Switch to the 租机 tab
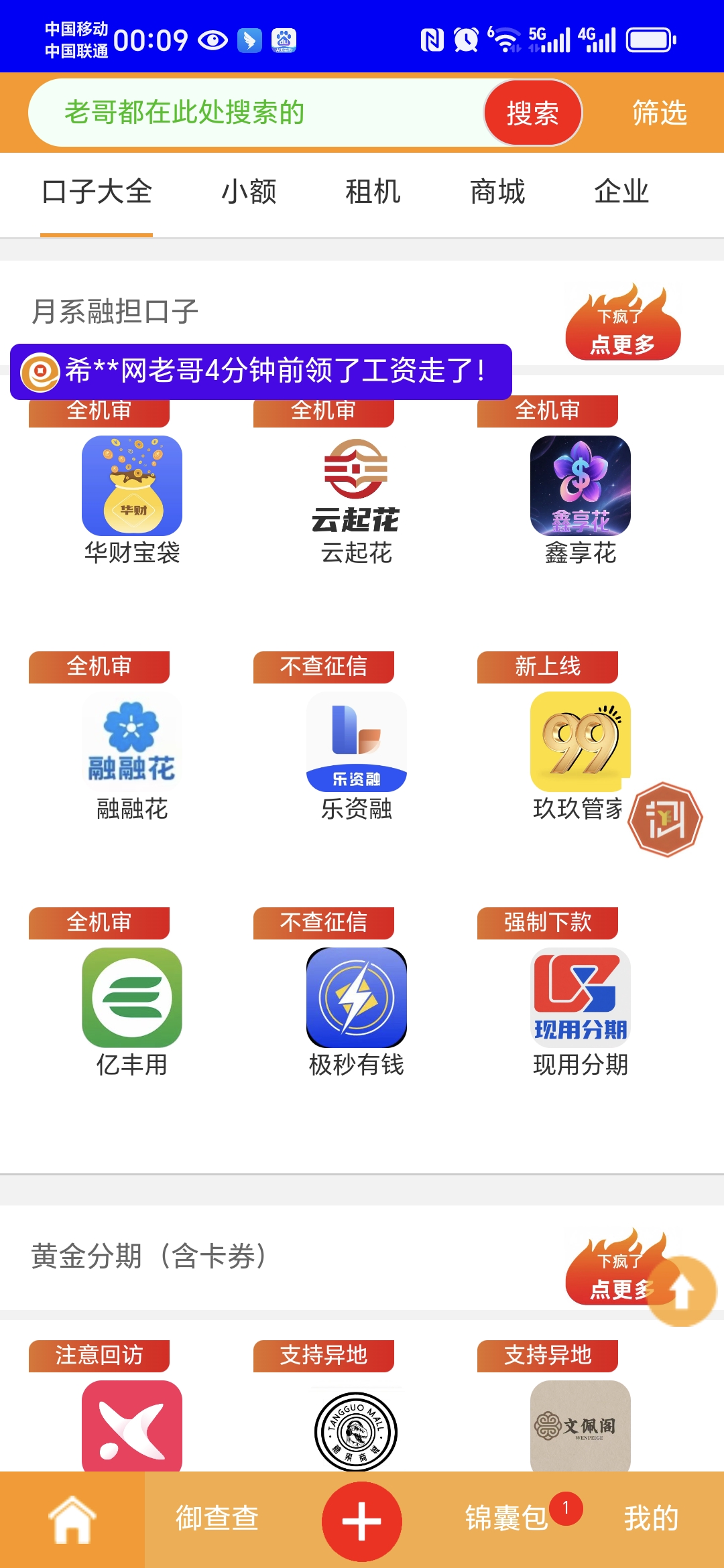Screen dimensions: 724x1568 [373, 192]
